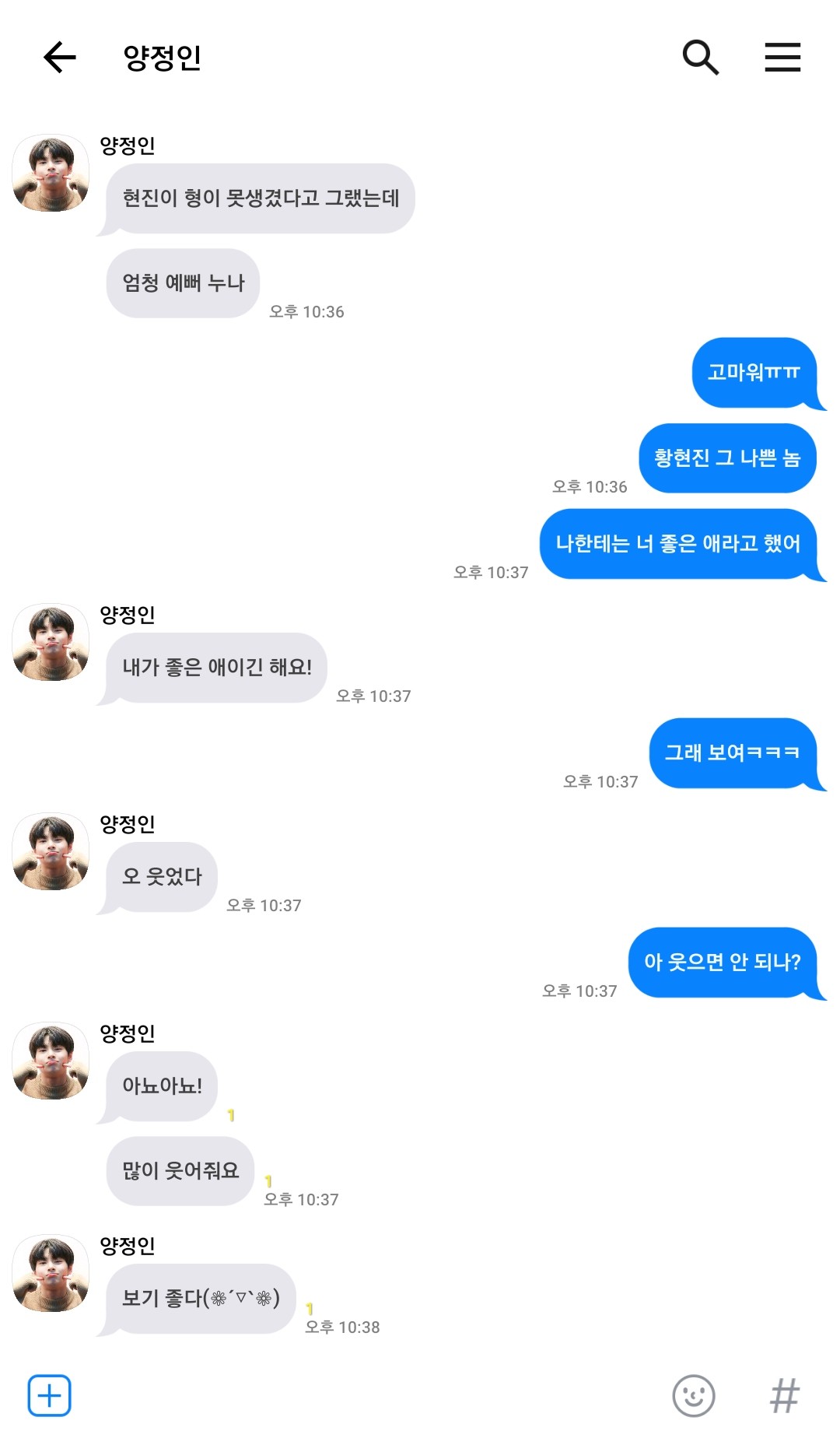The width and height of the screenshot is (840, 1445).
Task: Search within the chat with 양정인
Action: tap(700, 58)
